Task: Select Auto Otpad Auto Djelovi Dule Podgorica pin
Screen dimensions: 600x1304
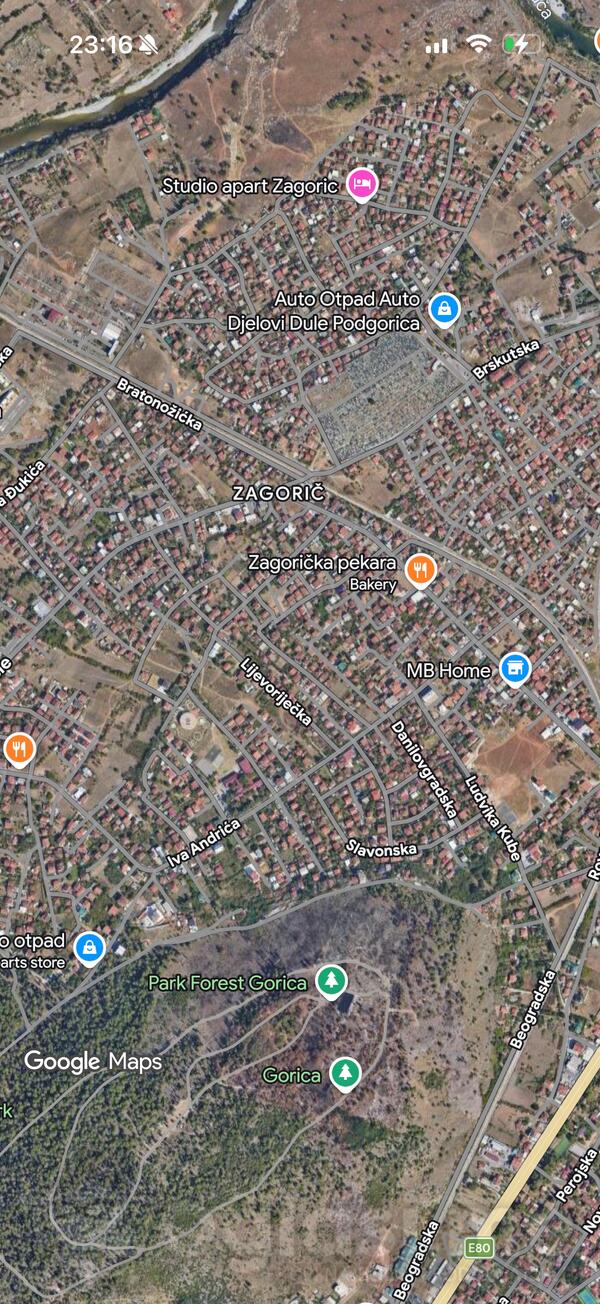Action: coord(444,309)
